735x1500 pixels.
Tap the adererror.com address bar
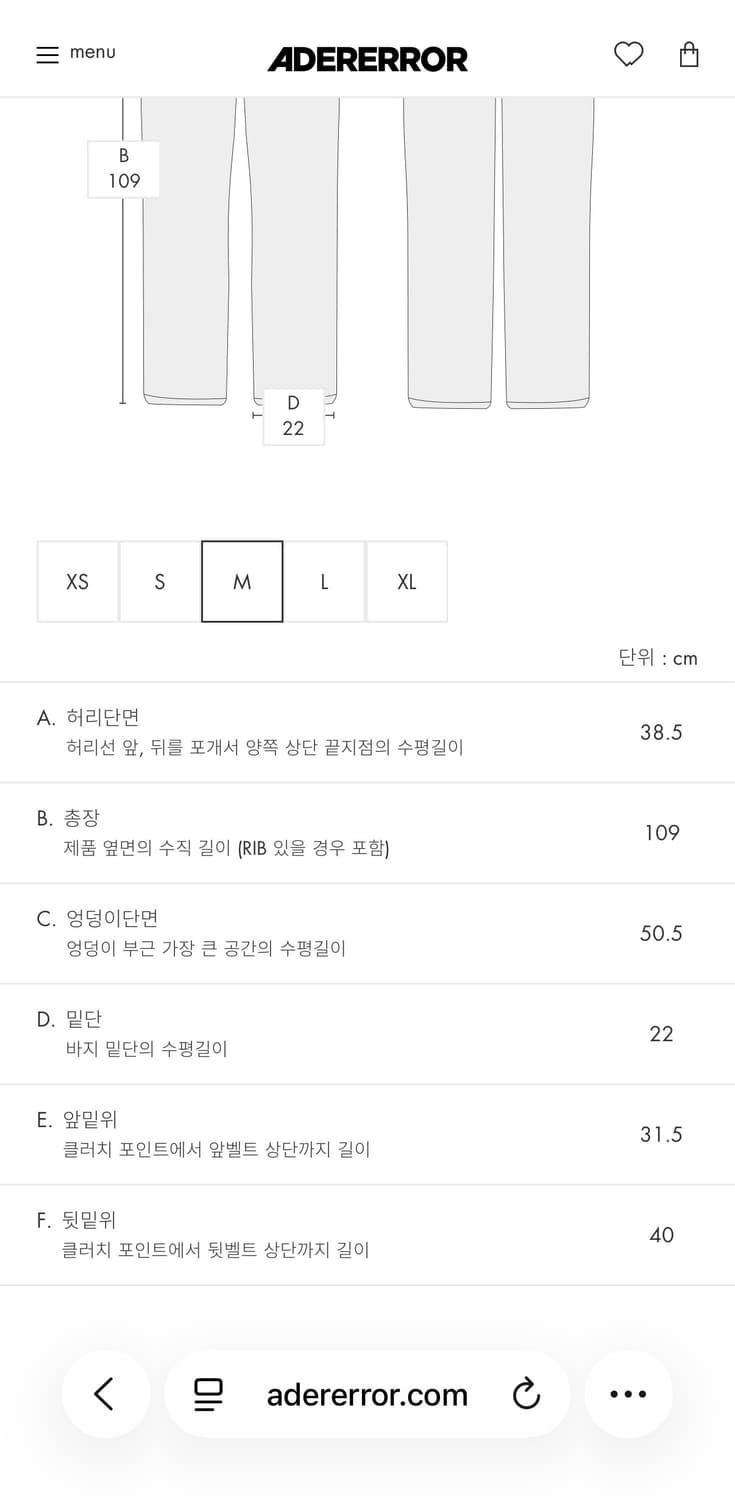point(367,1394)
